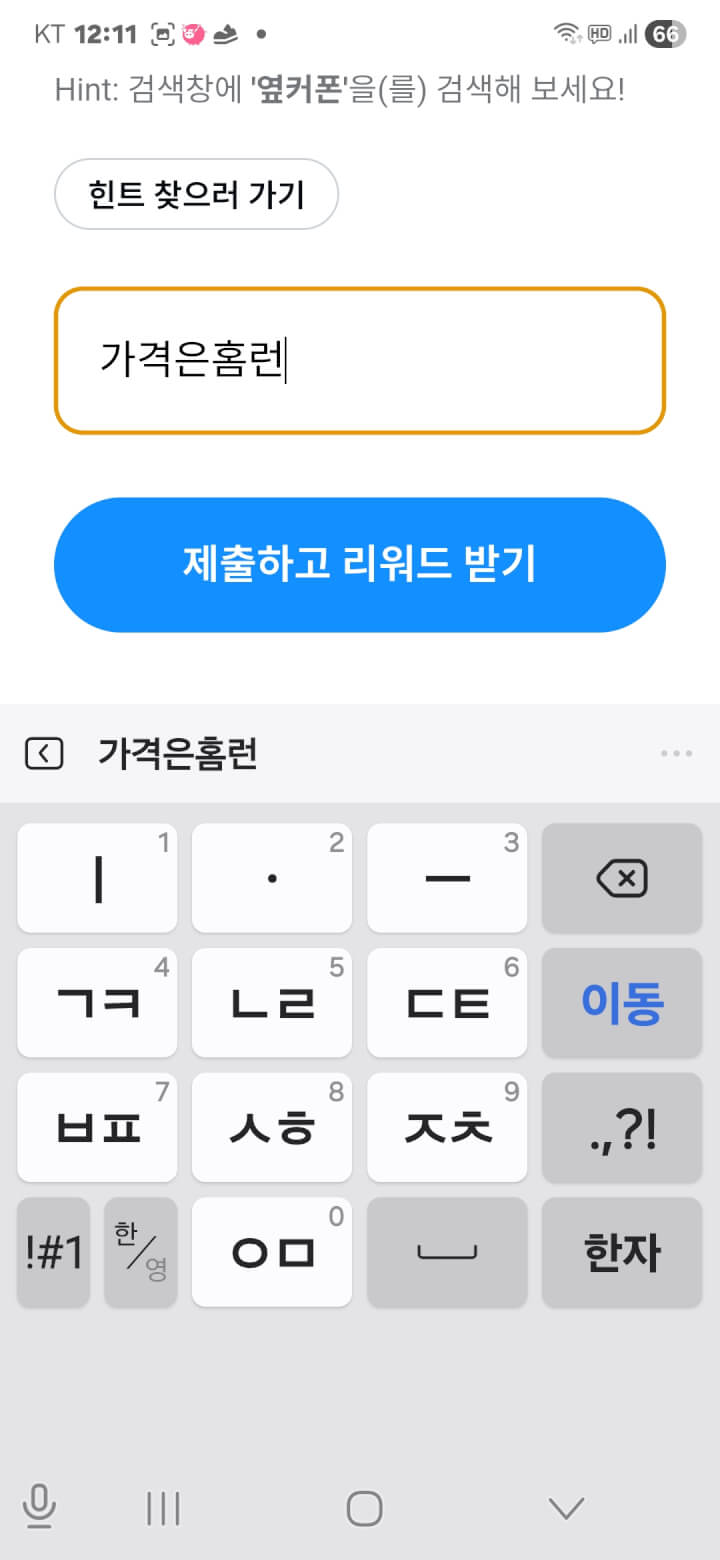Type punctuation with the '.,?!' key

622,1128
